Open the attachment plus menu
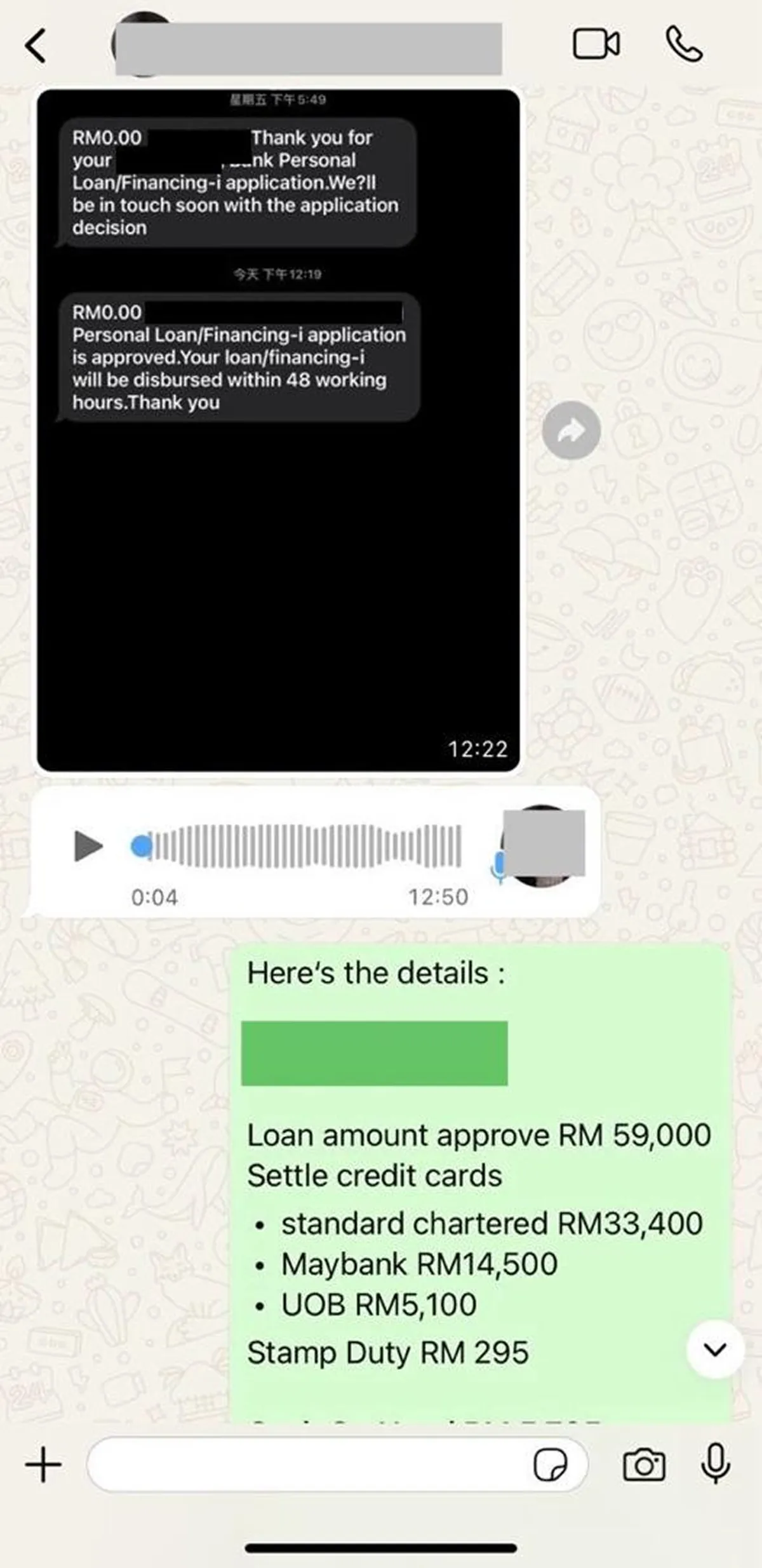 click(43, 1465)
